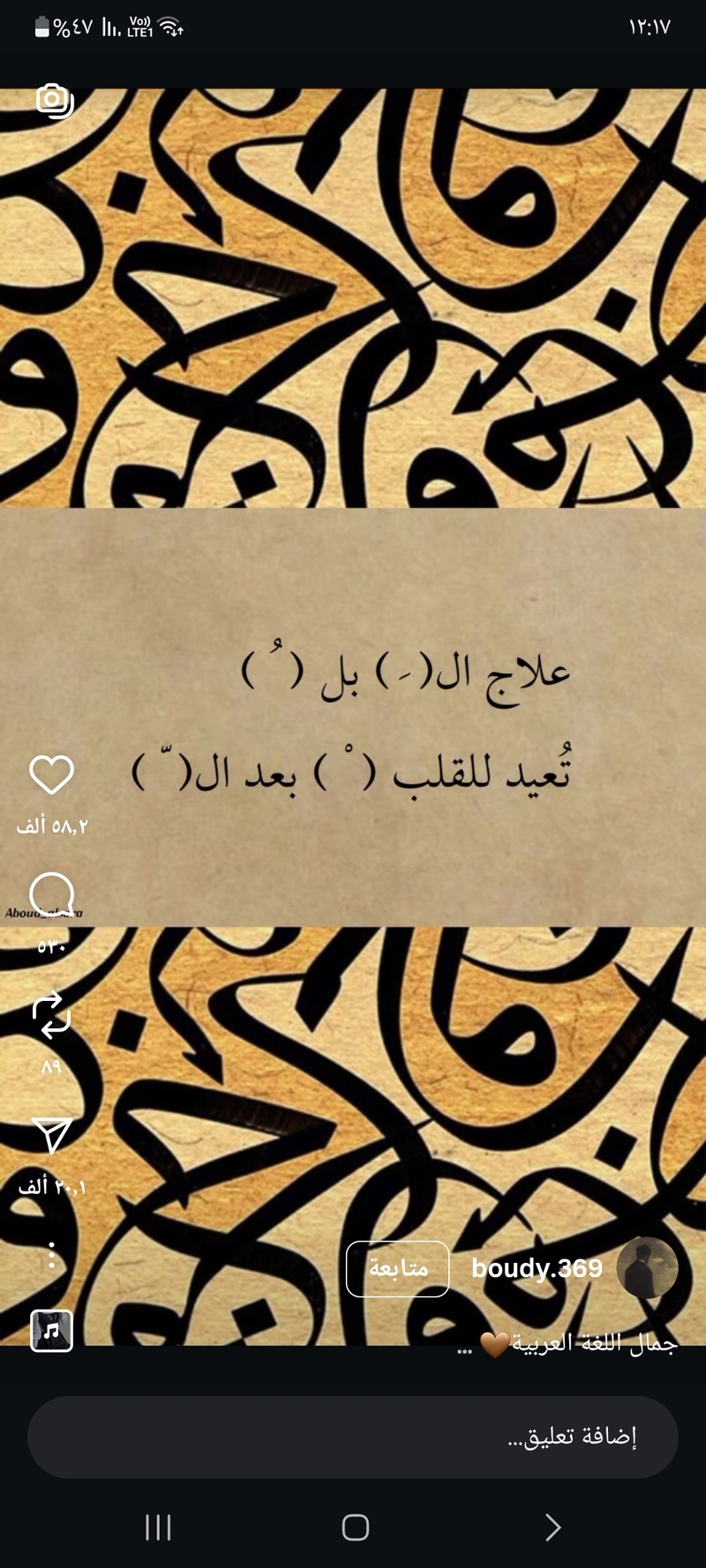Open boudy.369 profile picture
The image size is (706, 1568).
coord(647,1268)
